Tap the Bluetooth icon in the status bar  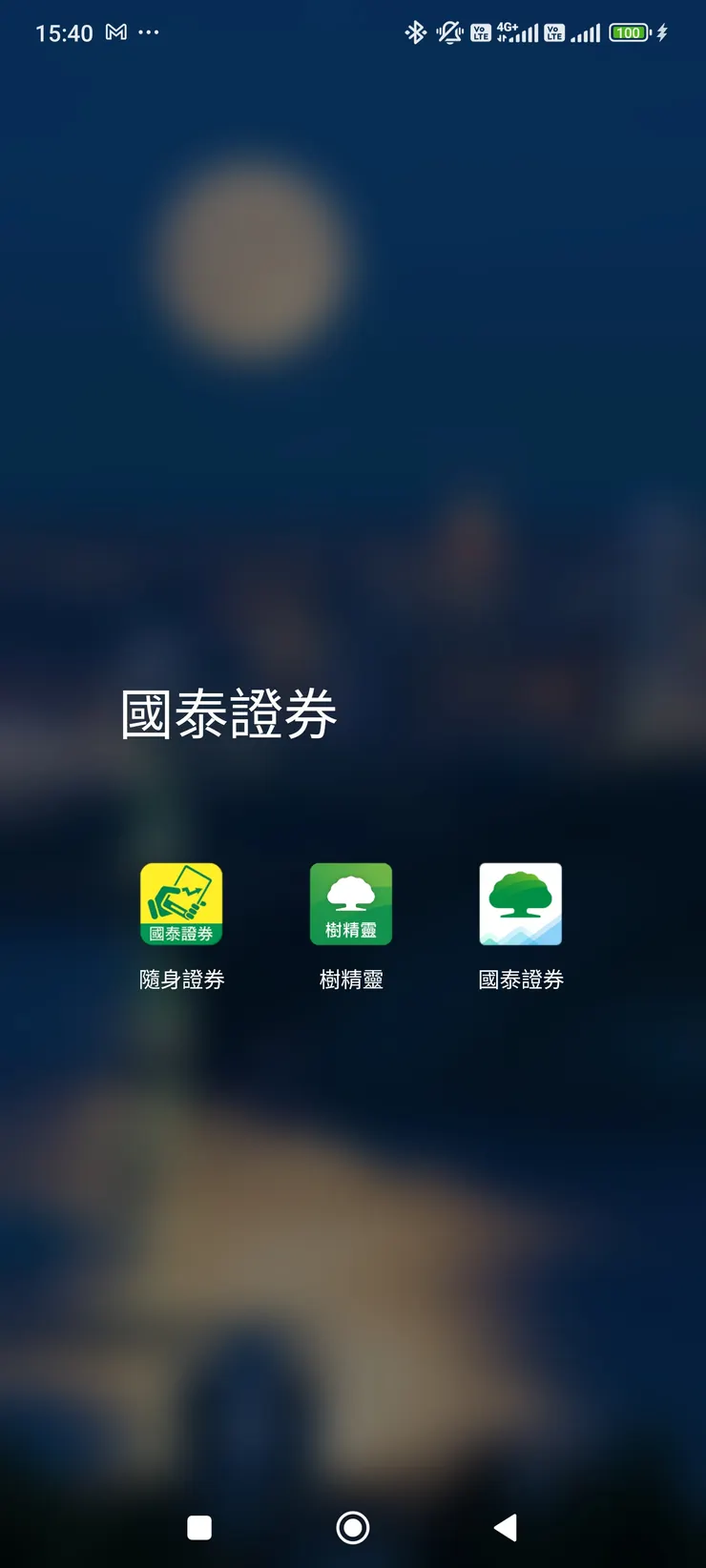point(416,31)
